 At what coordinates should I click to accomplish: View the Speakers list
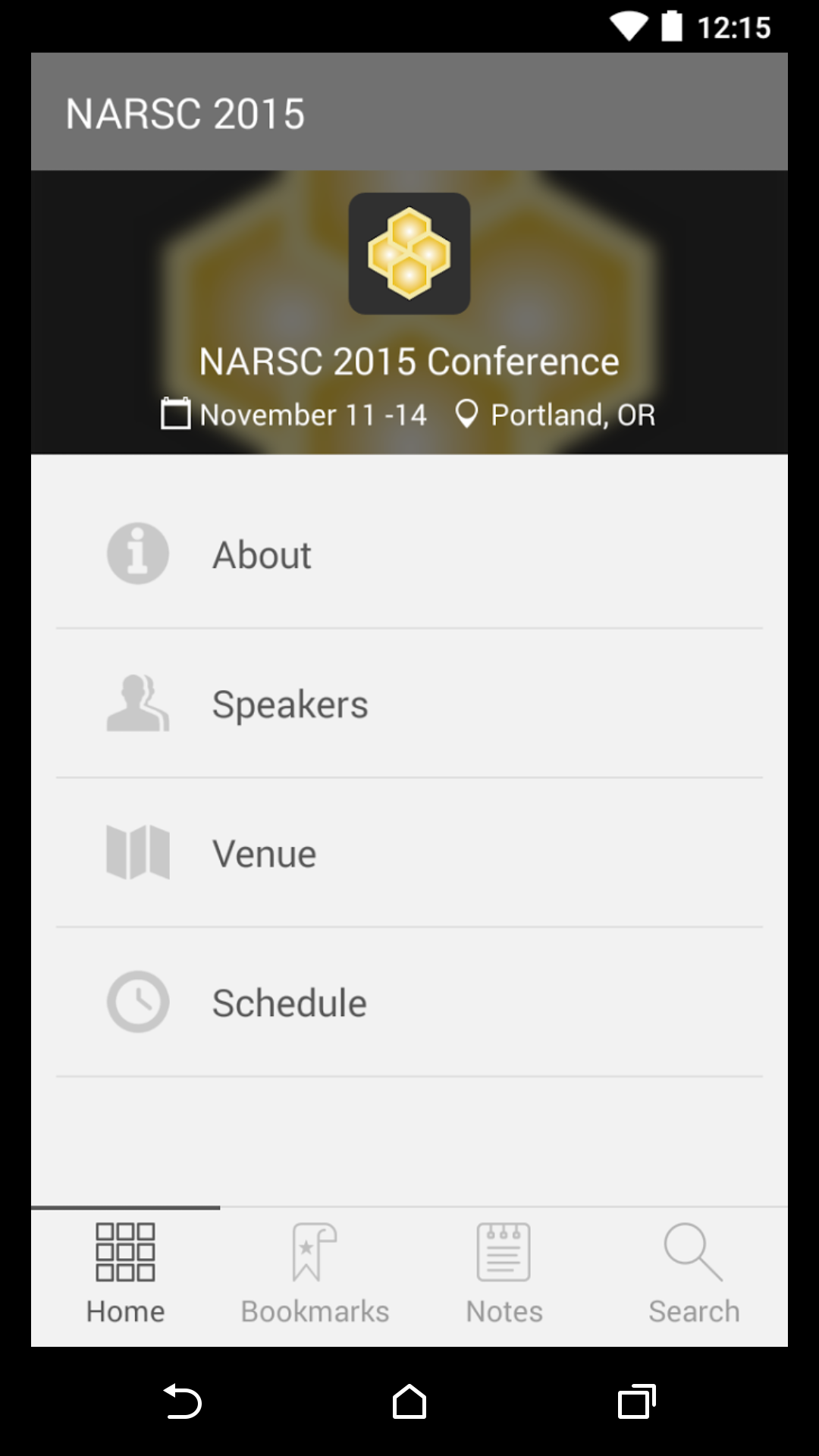point(409,704)
